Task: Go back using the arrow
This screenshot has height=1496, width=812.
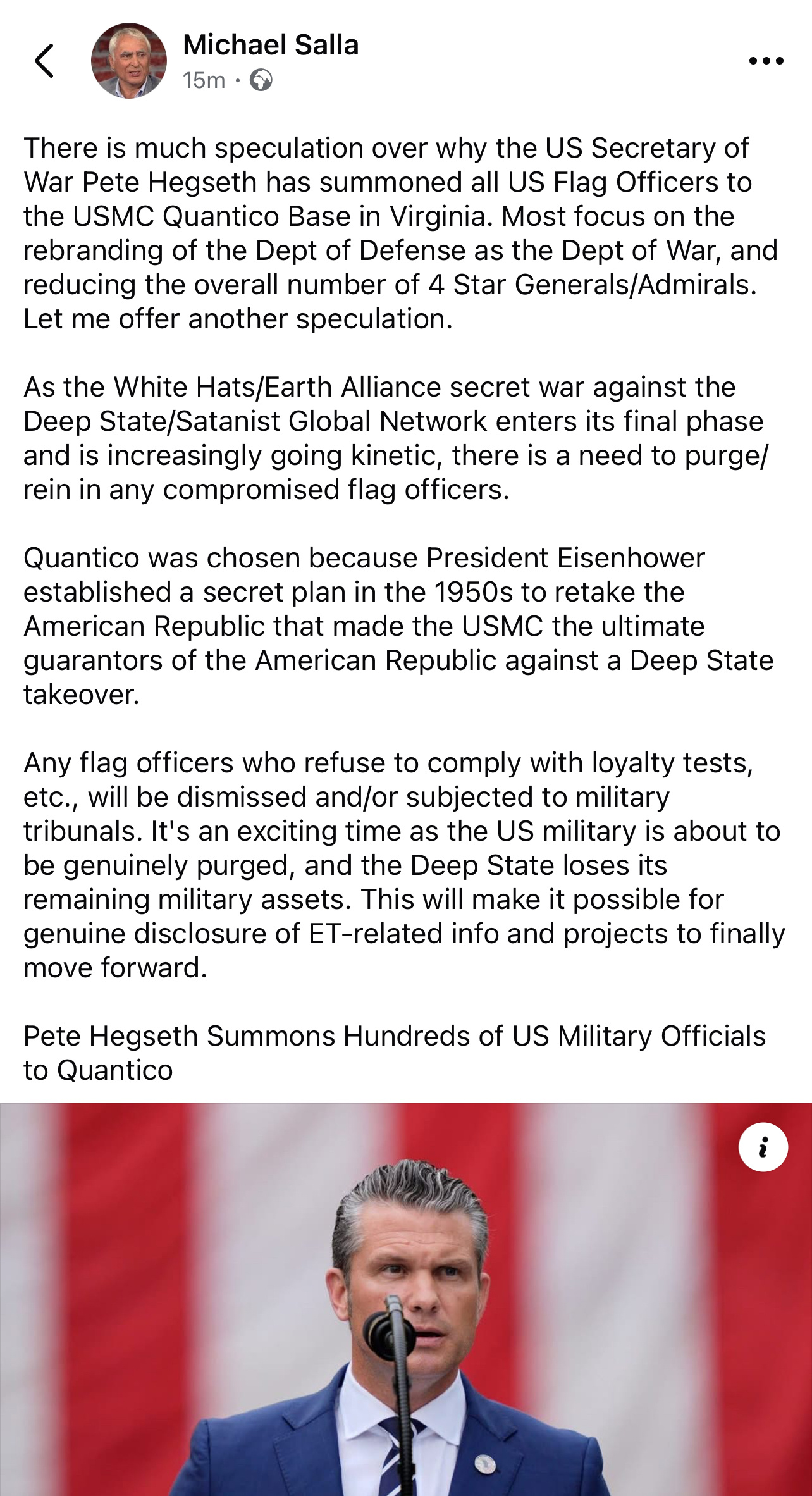Action: (44, 61)
